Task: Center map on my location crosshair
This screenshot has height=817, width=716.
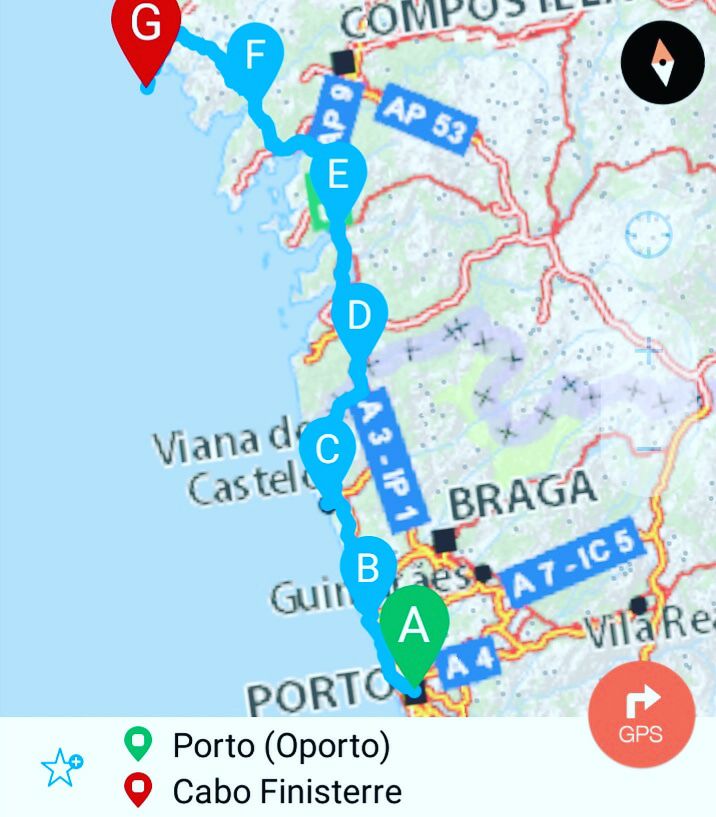Action: 648,236
